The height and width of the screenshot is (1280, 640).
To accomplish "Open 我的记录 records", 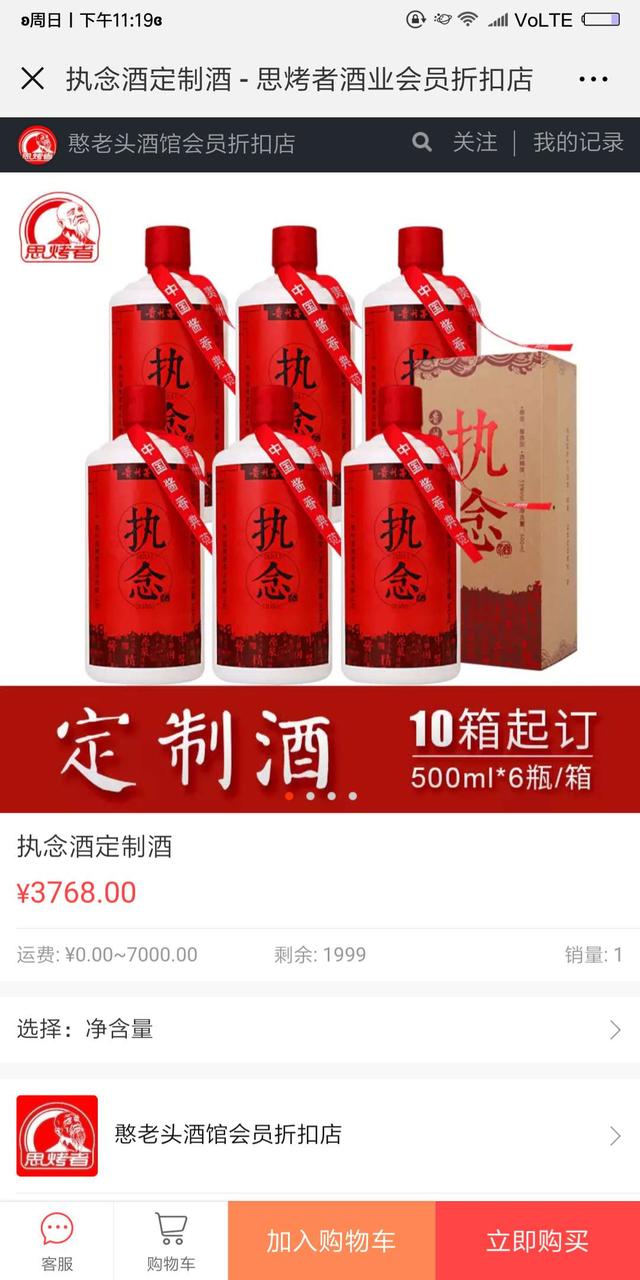I will tap(578, 143).
